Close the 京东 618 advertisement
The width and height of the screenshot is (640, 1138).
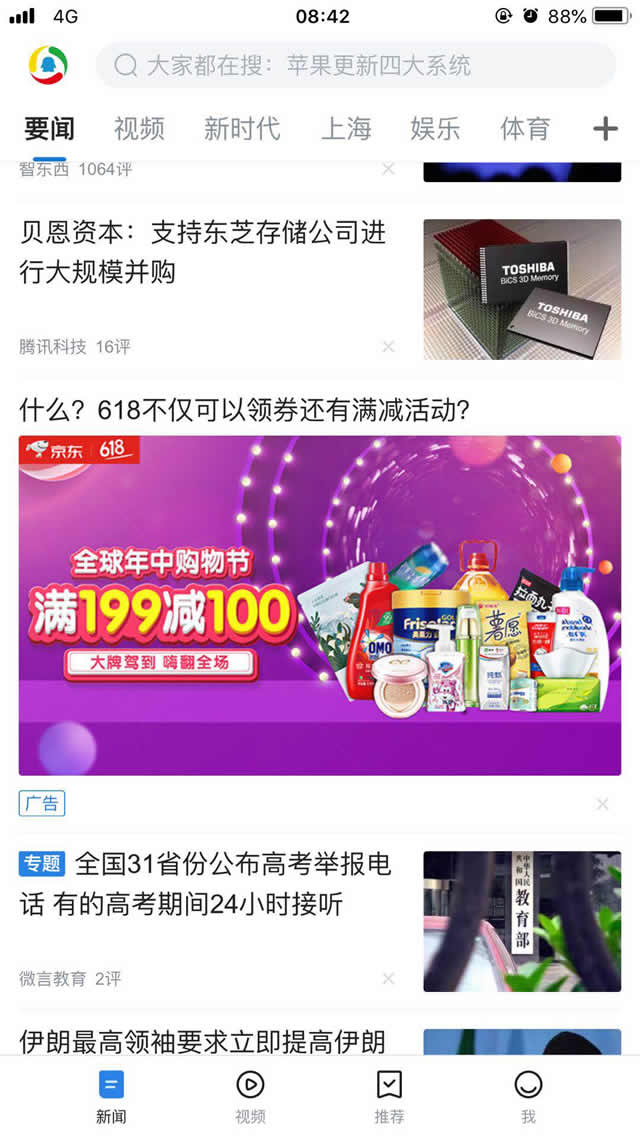click(602, 804)
